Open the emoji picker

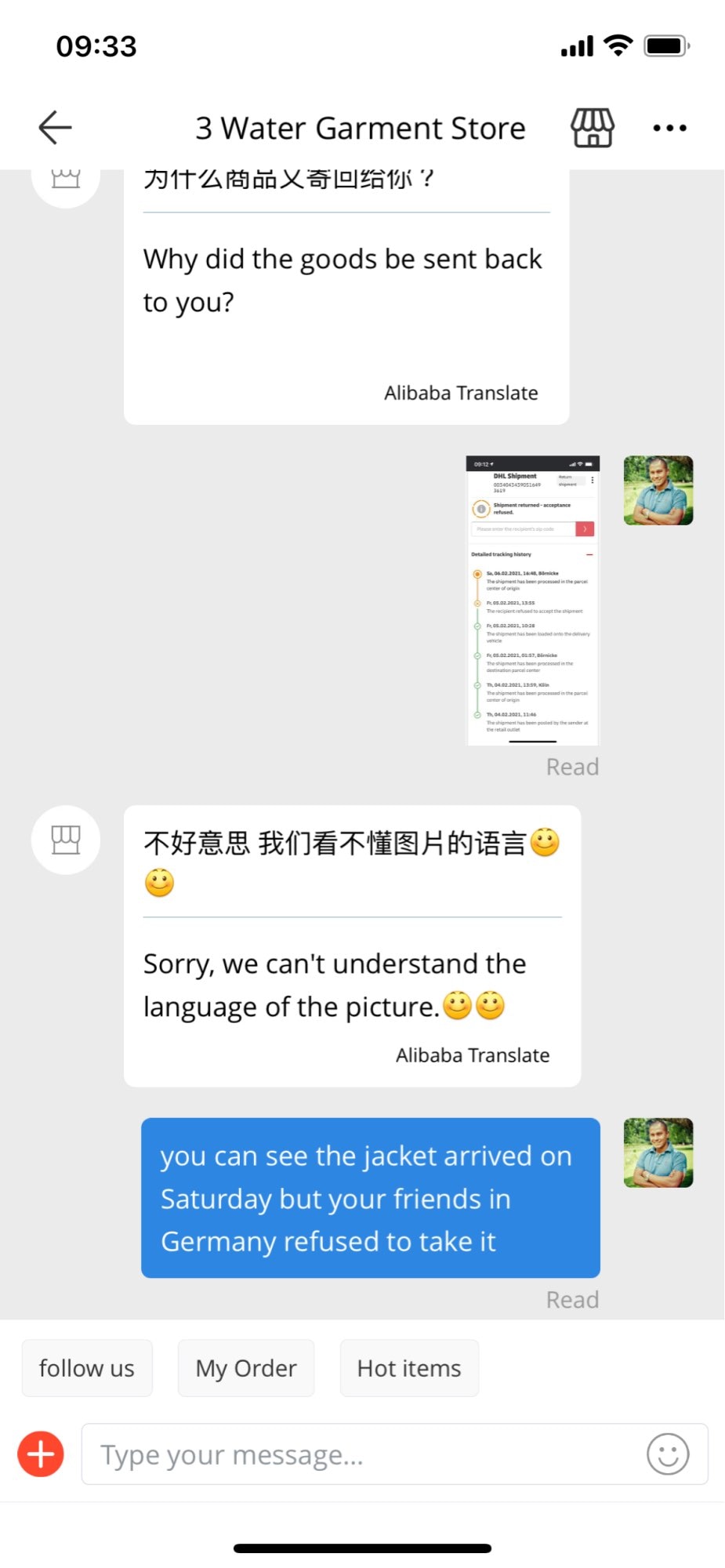pos(668,1454)
